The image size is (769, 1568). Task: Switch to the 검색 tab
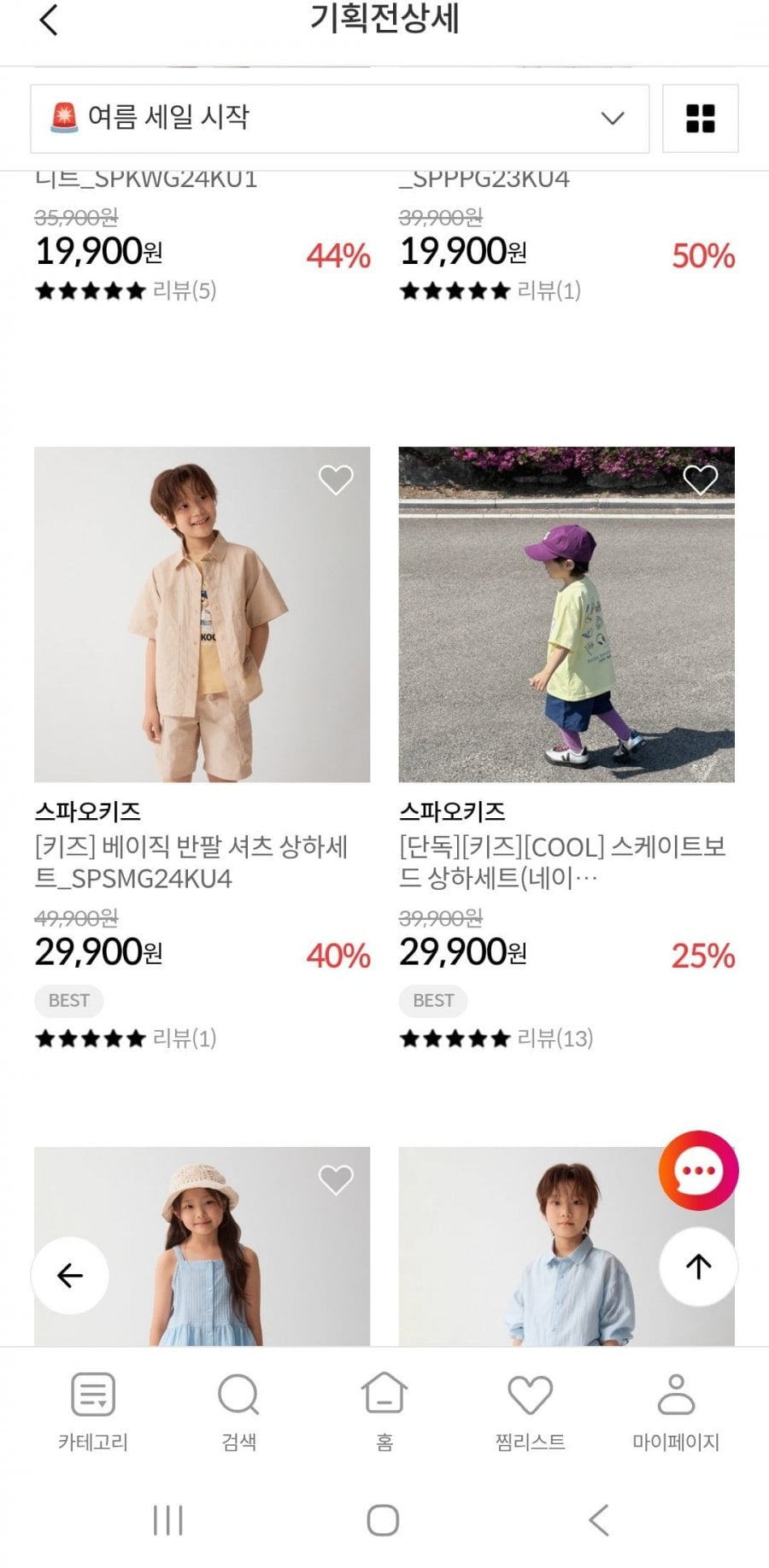pos(238,1412)
